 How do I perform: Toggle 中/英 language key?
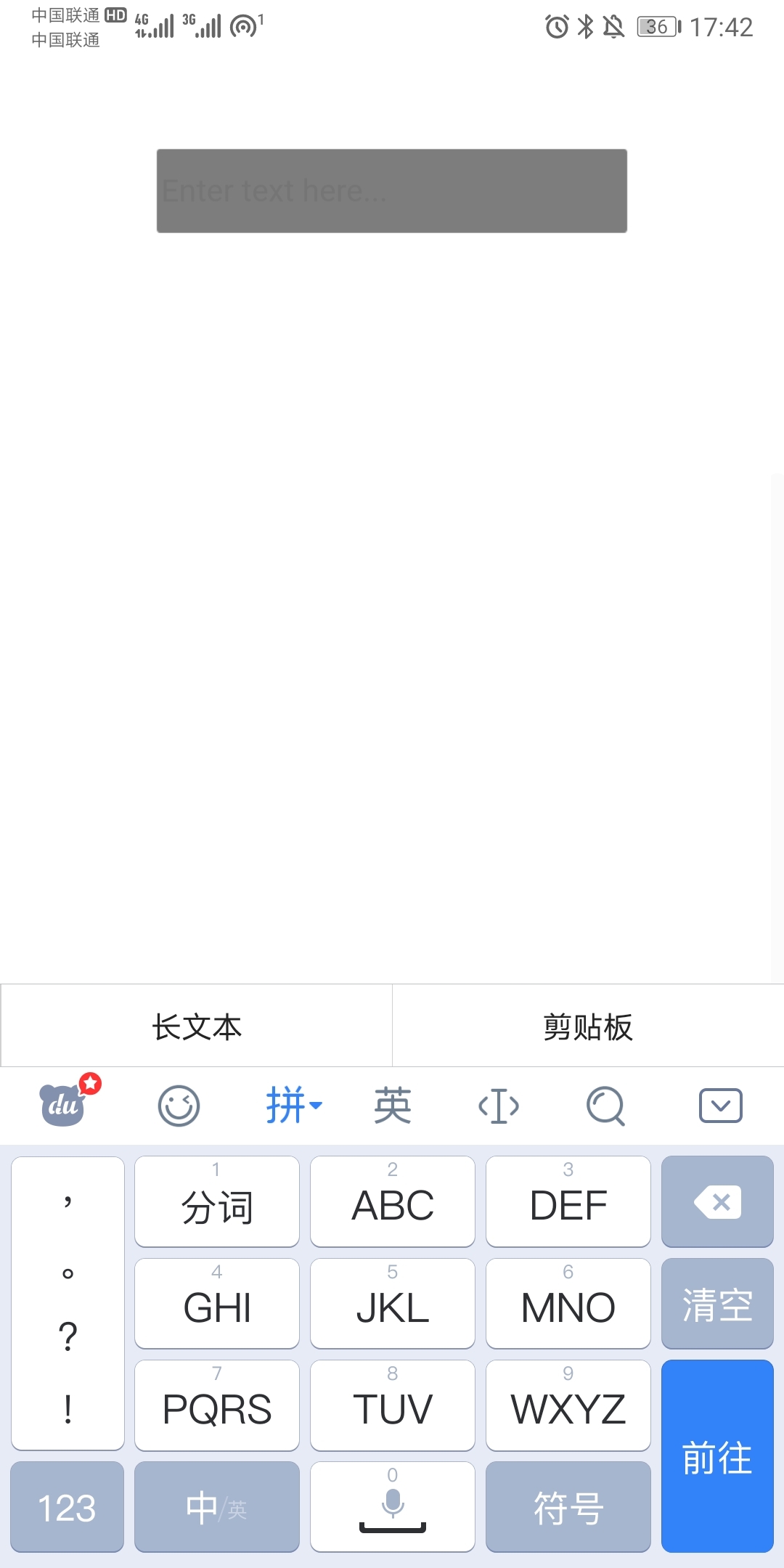[217, 1507]
